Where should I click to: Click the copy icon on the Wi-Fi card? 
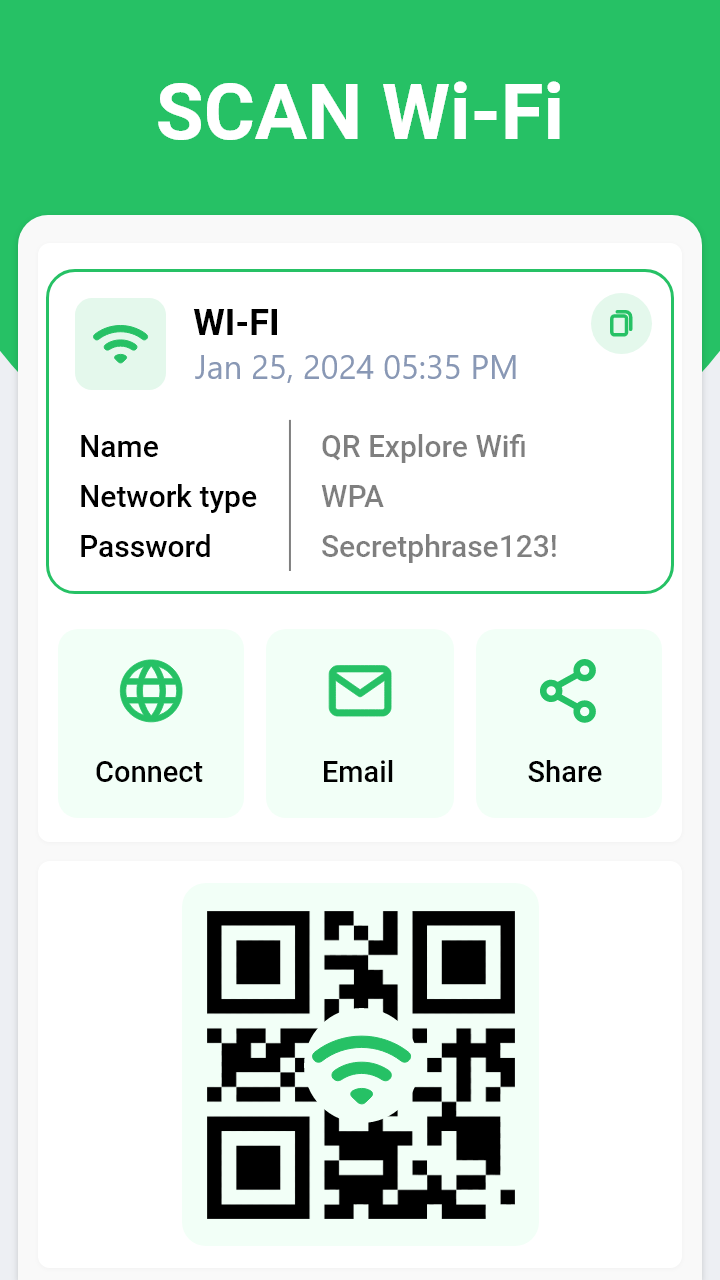click(x=621, y=323)
